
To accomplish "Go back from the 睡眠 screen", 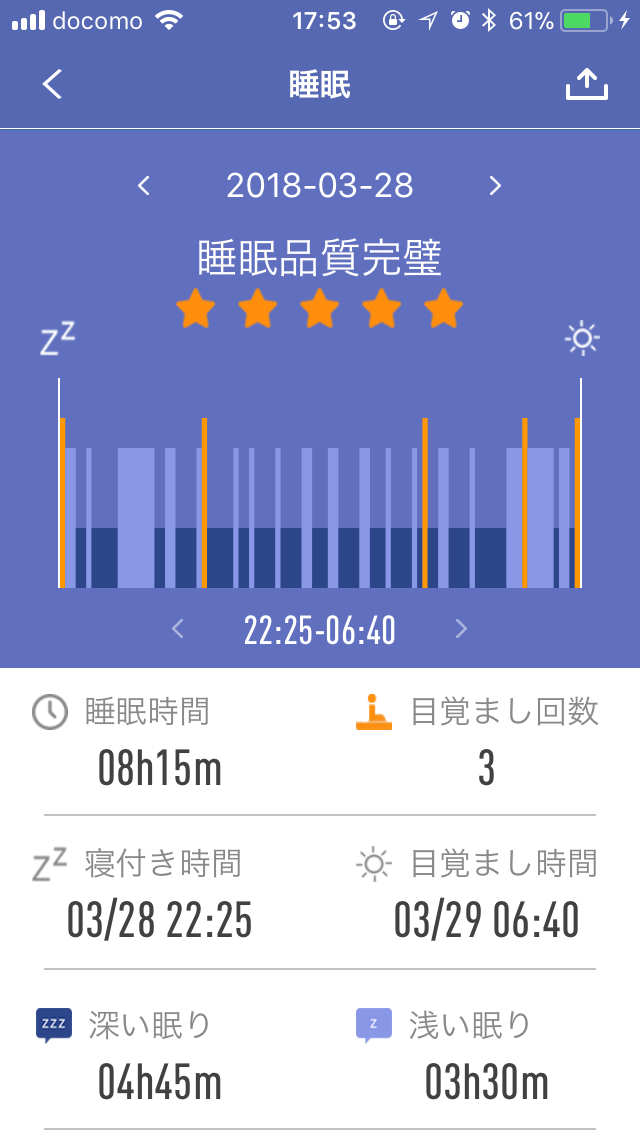I will 52,84.
